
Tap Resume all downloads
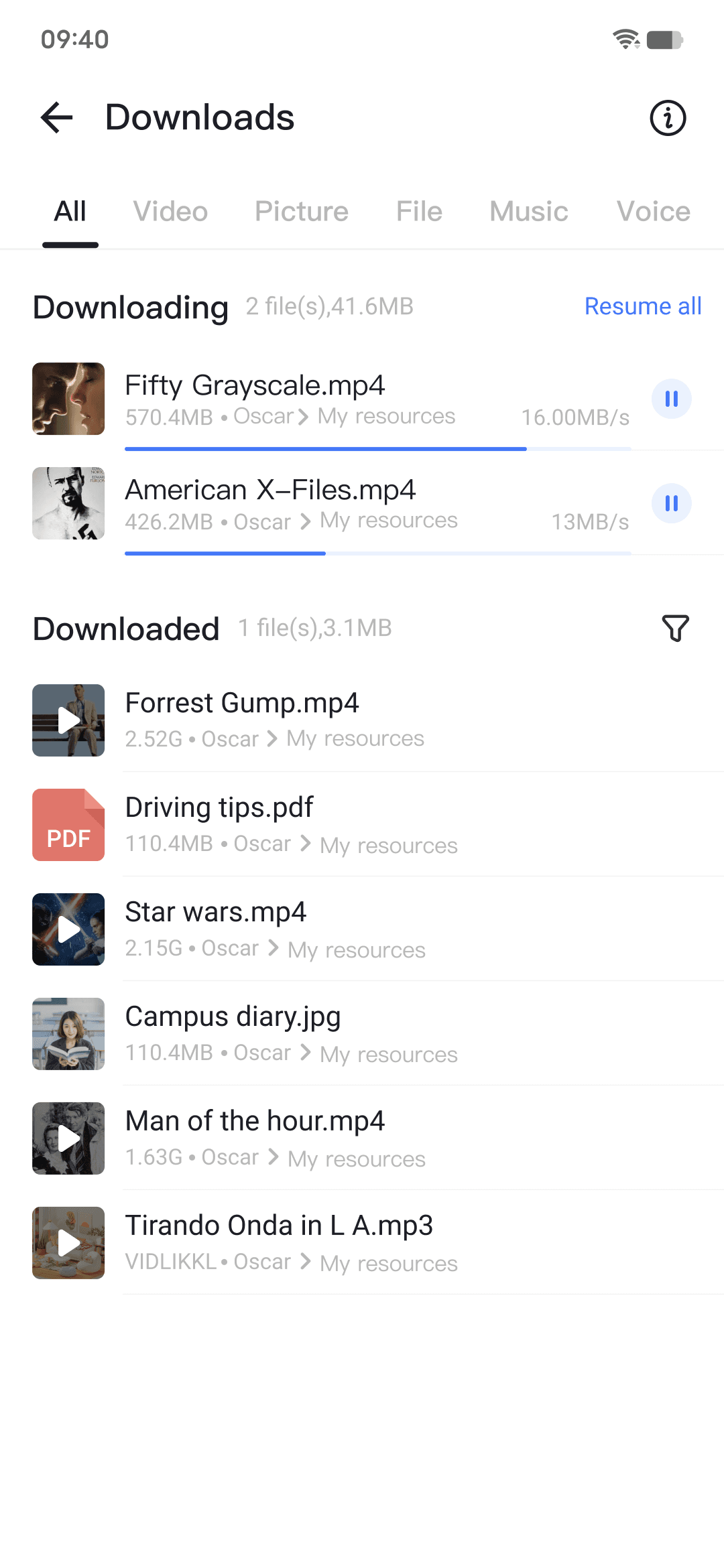pos(642,306)
